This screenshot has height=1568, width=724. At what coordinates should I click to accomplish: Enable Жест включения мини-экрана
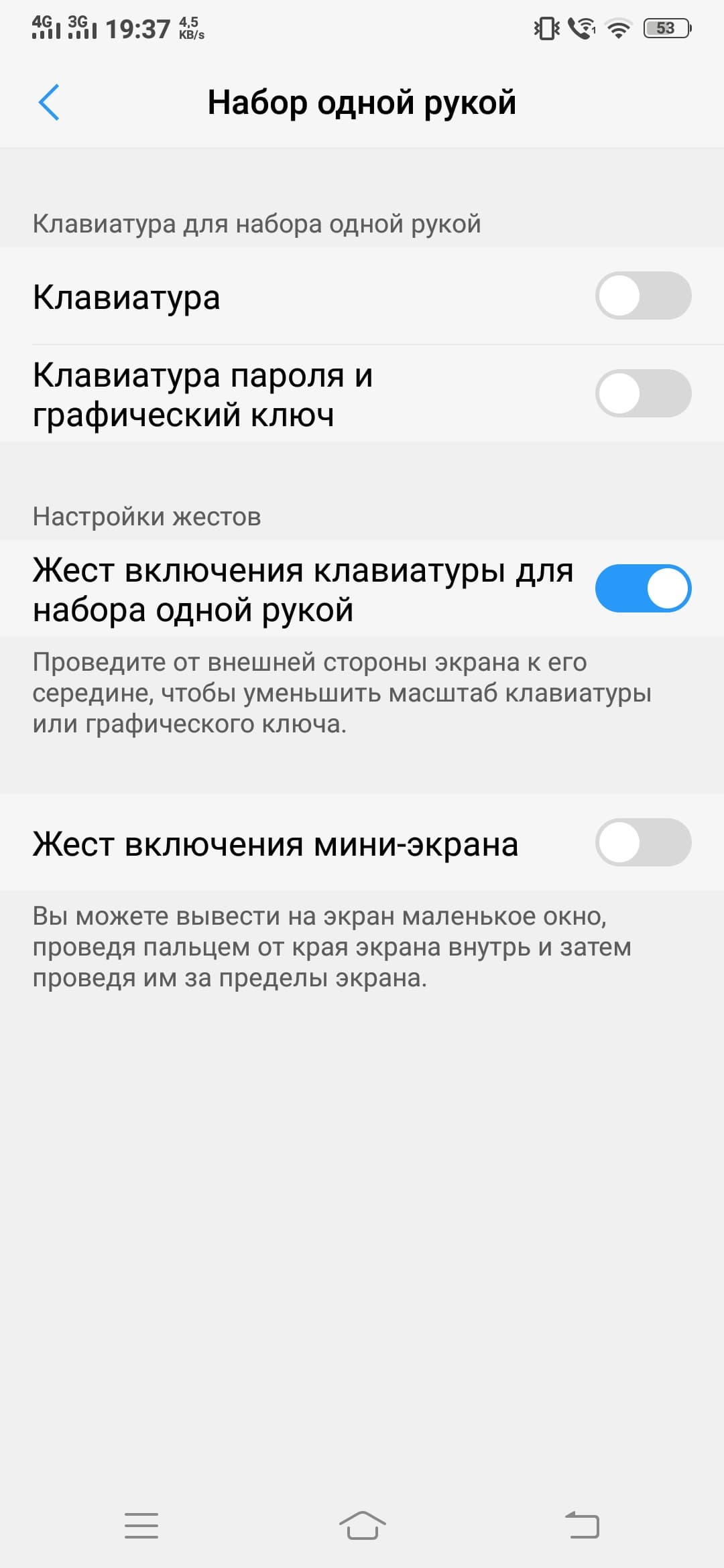click(x=642, y=842)
